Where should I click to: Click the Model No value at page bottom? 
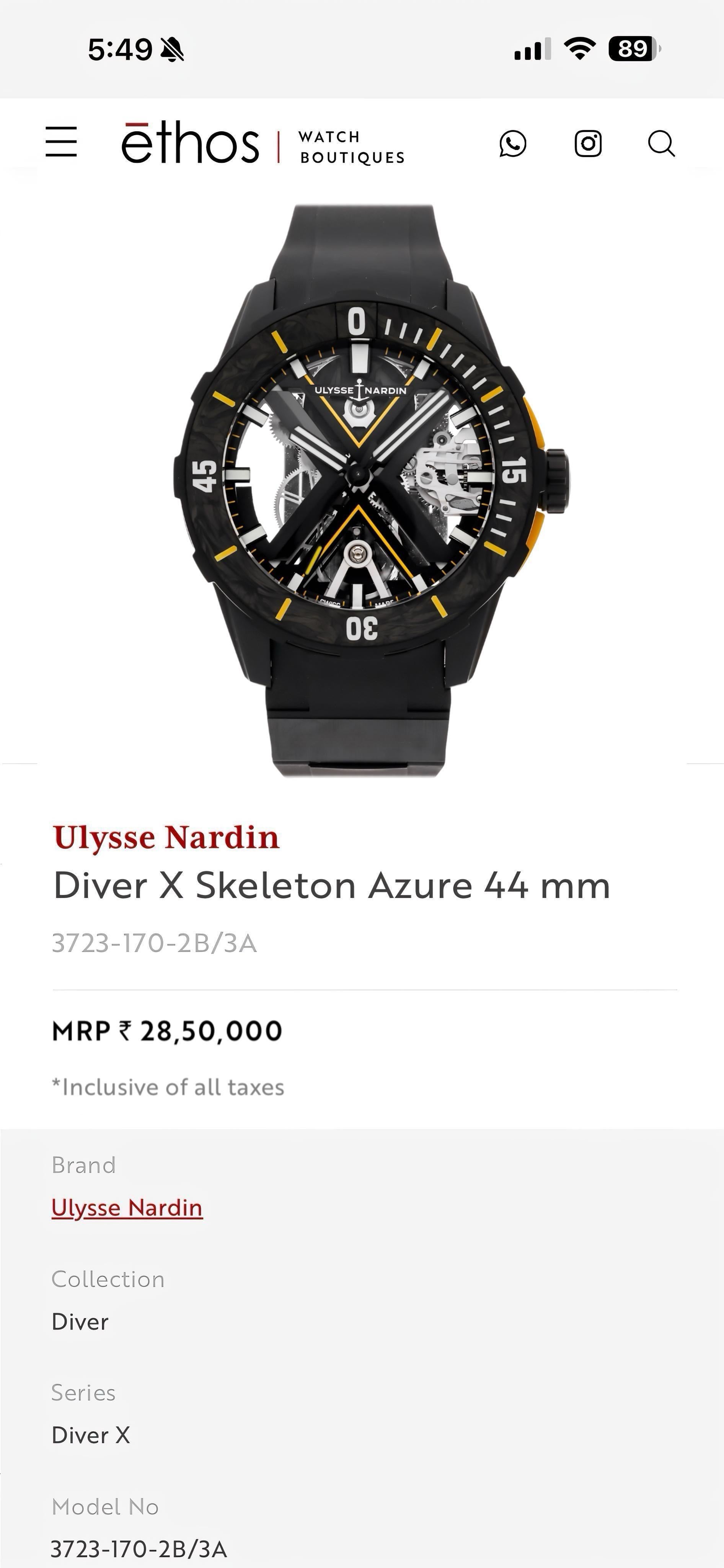click(x=139, y=1548)
